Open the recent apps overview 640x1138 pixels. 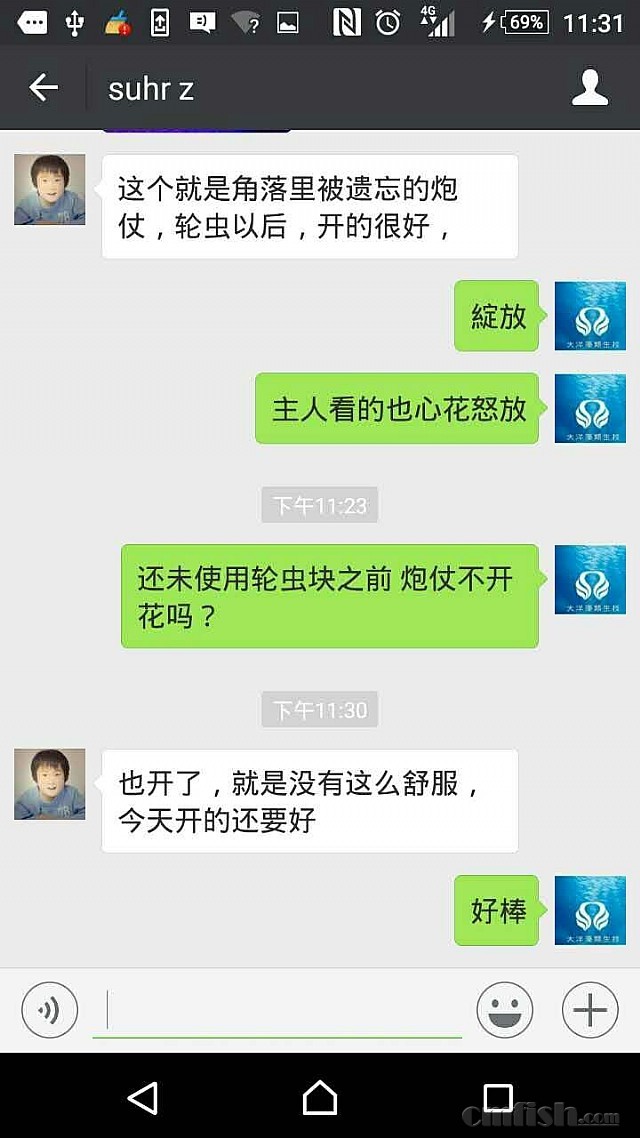click(497, 1097)
